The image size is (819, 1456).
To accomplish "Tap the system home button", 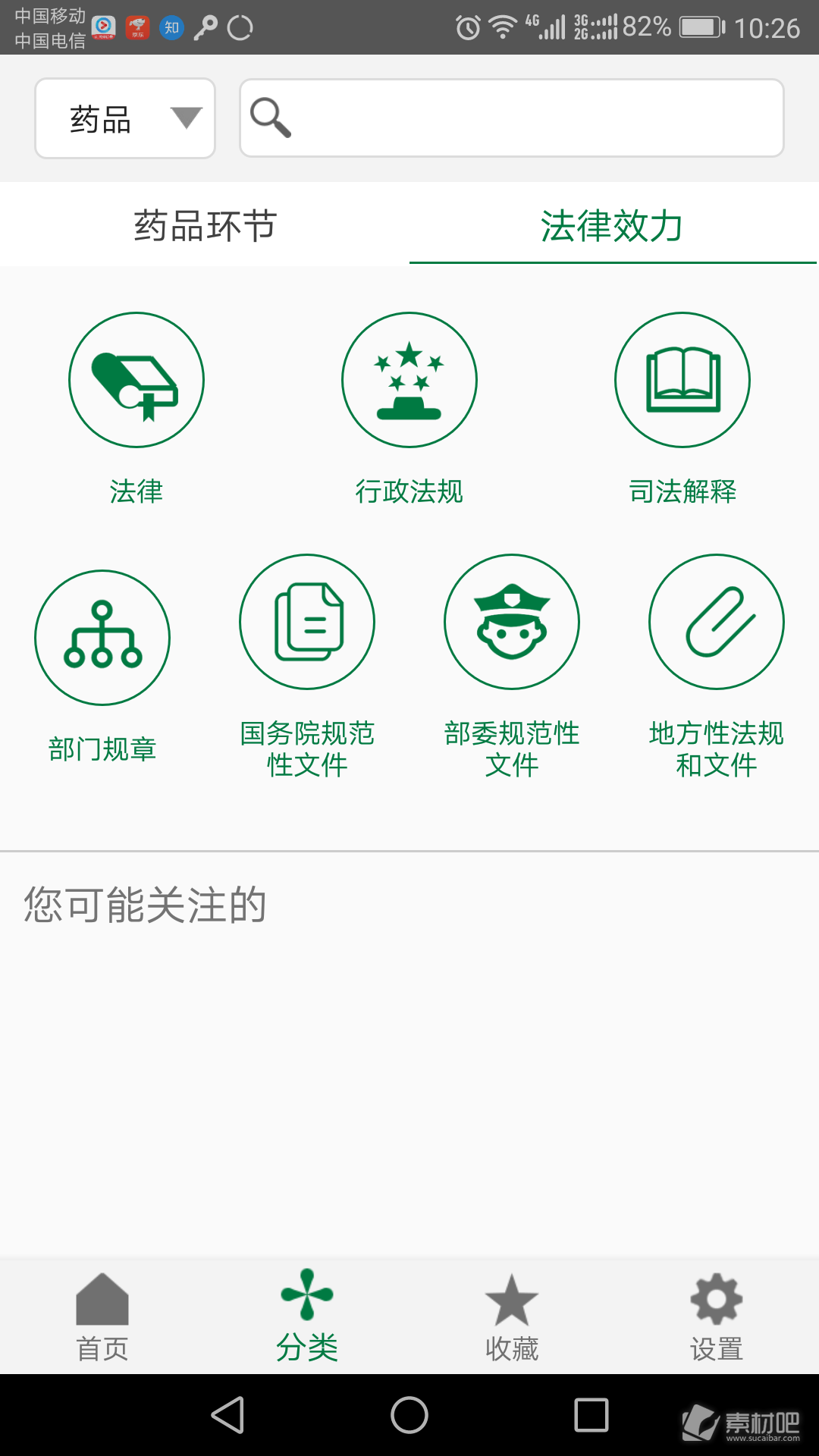I will pyautogui.click(x=409, y=1415).
